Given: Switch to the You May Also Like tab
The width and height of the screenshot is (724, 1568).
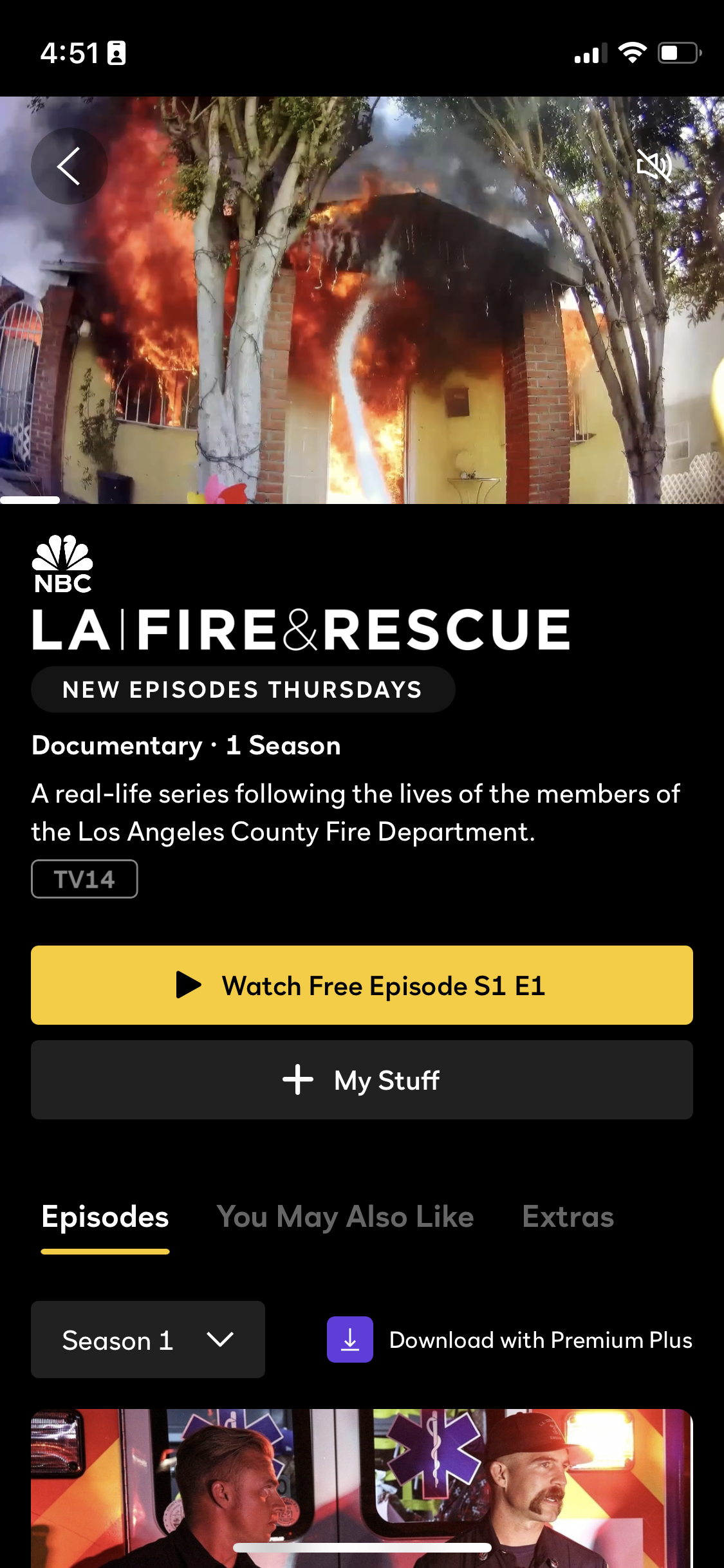Looking at the screenshot, I should (x=345, y=1217).
